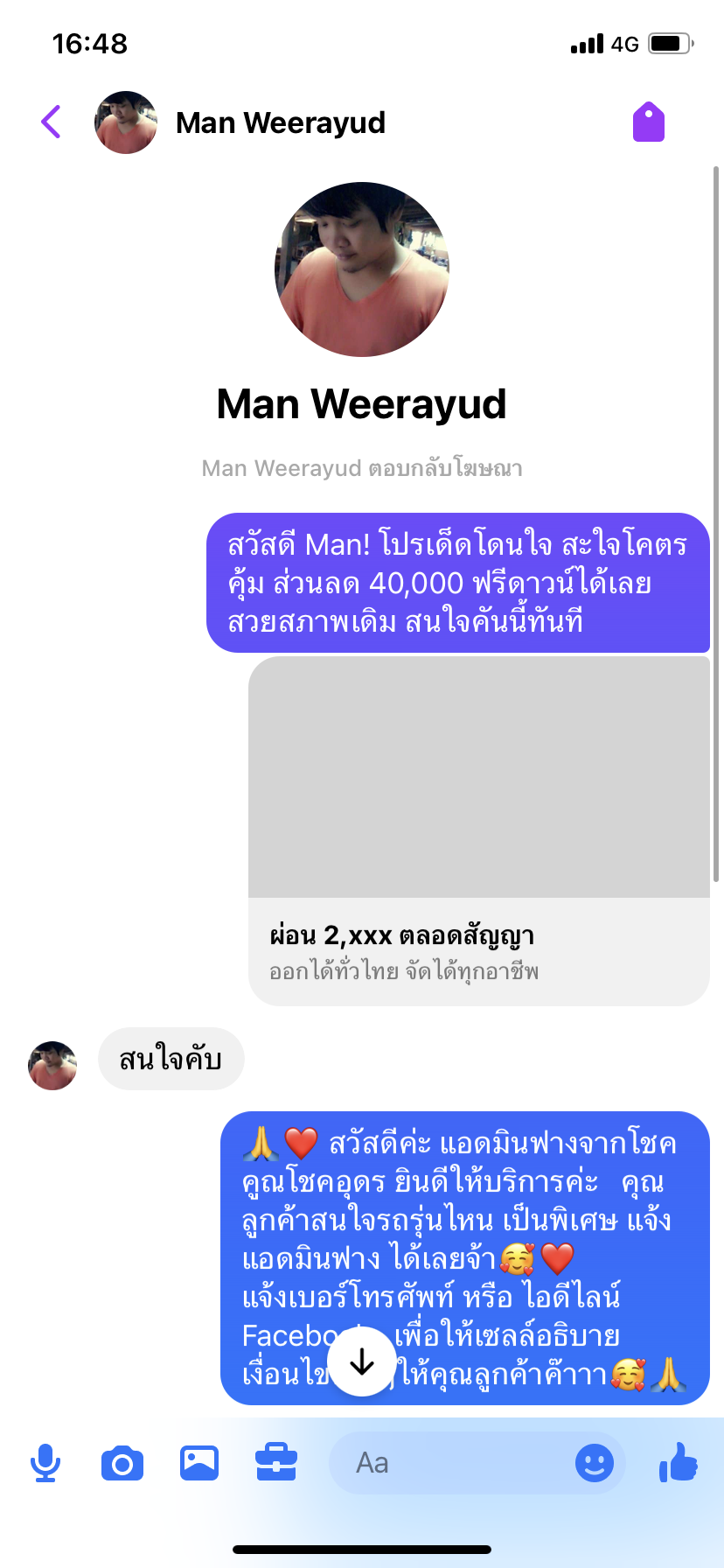Open the emoji picker smiley
The height and width of the screenshot is (1568, 724).
click(x=595, y=1463)
